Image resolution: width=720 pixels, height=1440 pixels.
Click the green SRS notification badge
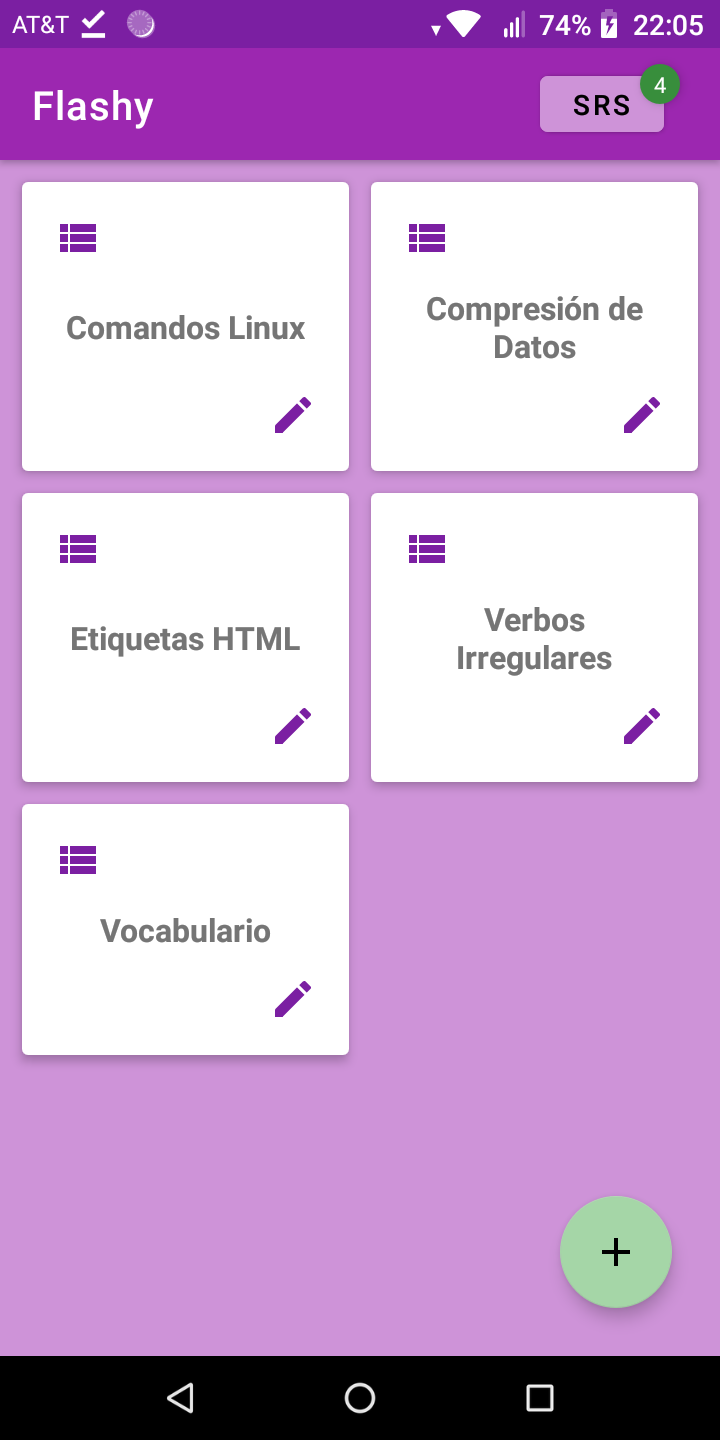point(660,84)
